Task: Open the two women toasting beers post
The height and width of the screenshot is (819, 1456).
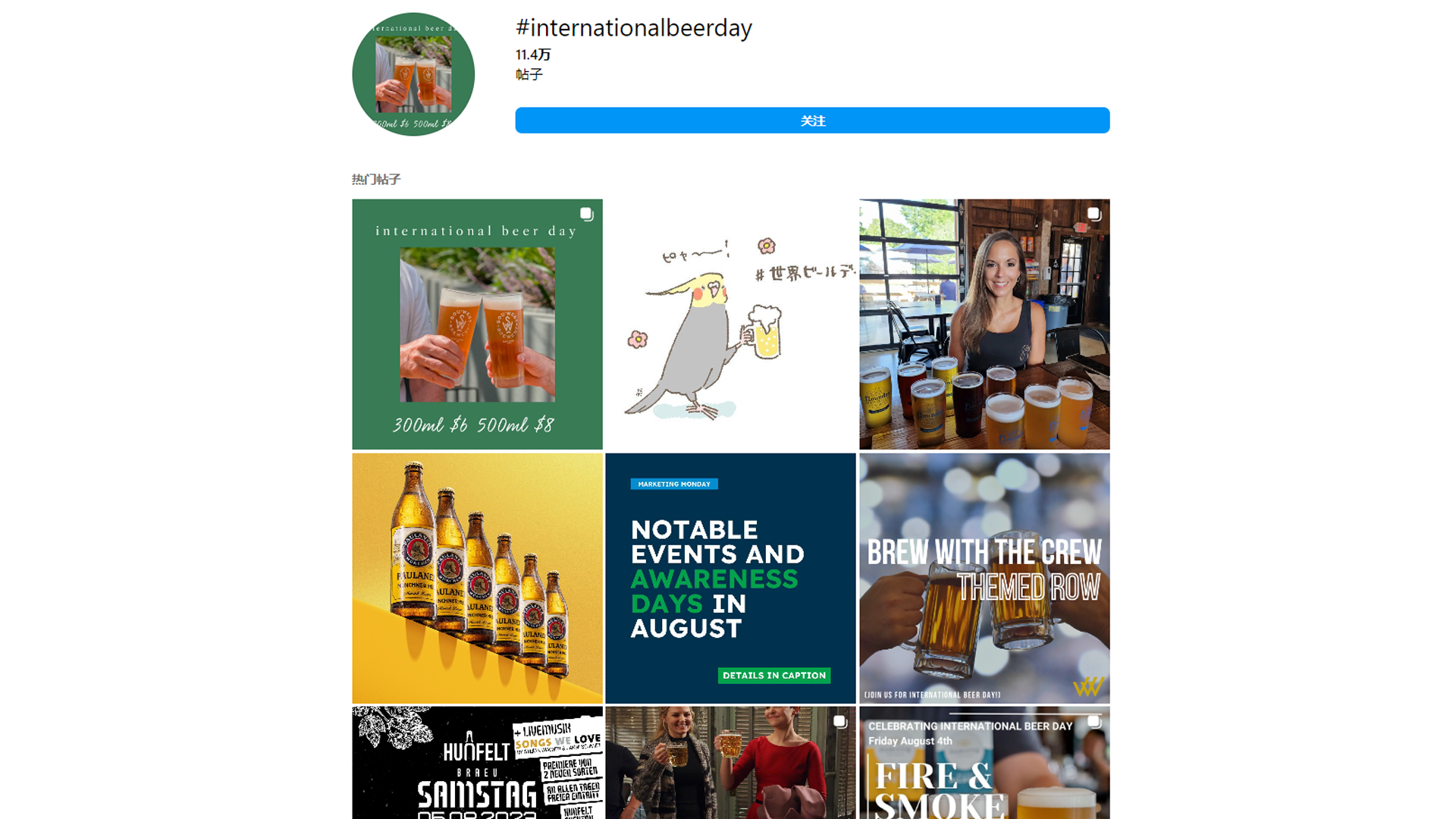Action: coord(730,763)
